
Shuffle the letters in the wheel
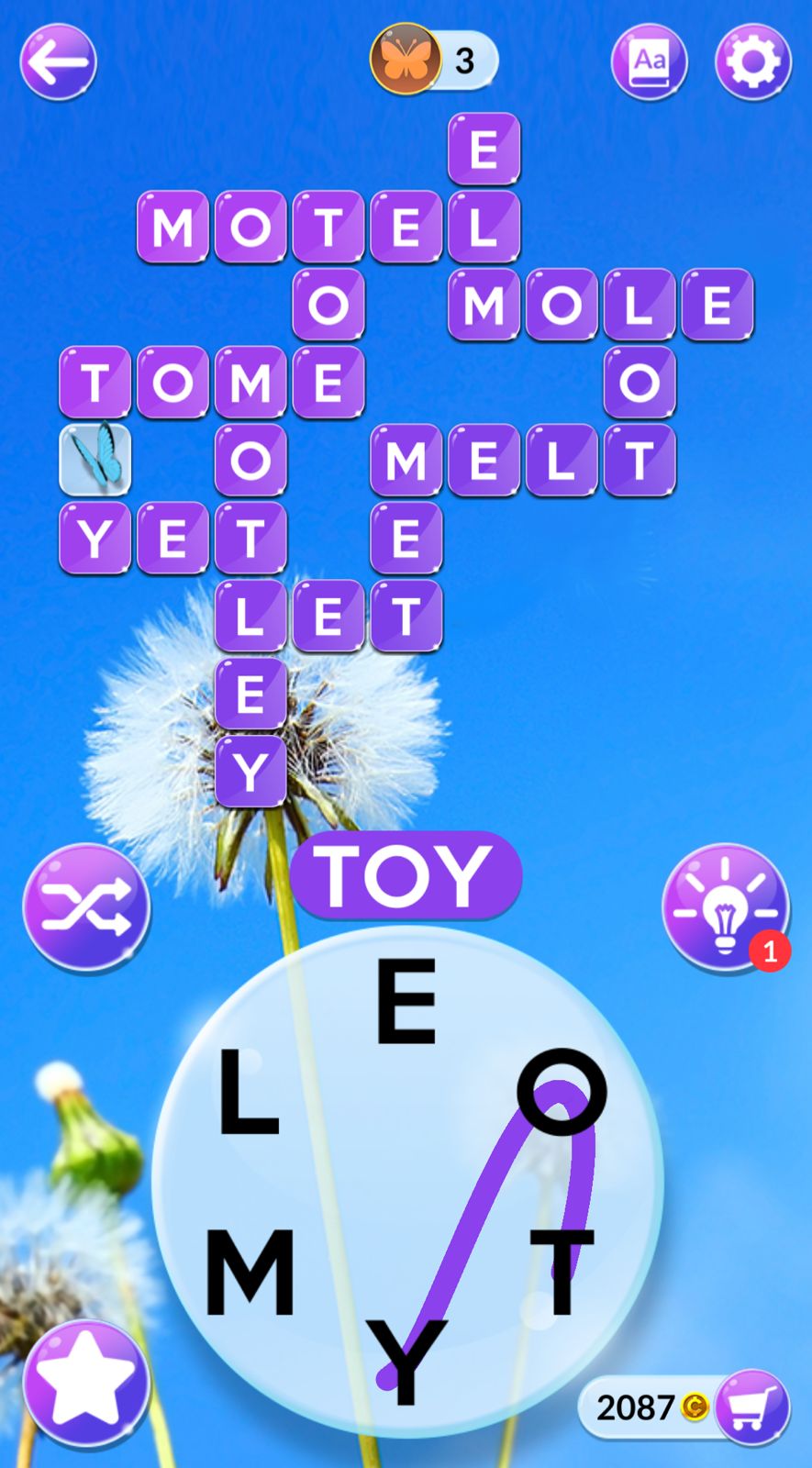click(x=86, y=907)
